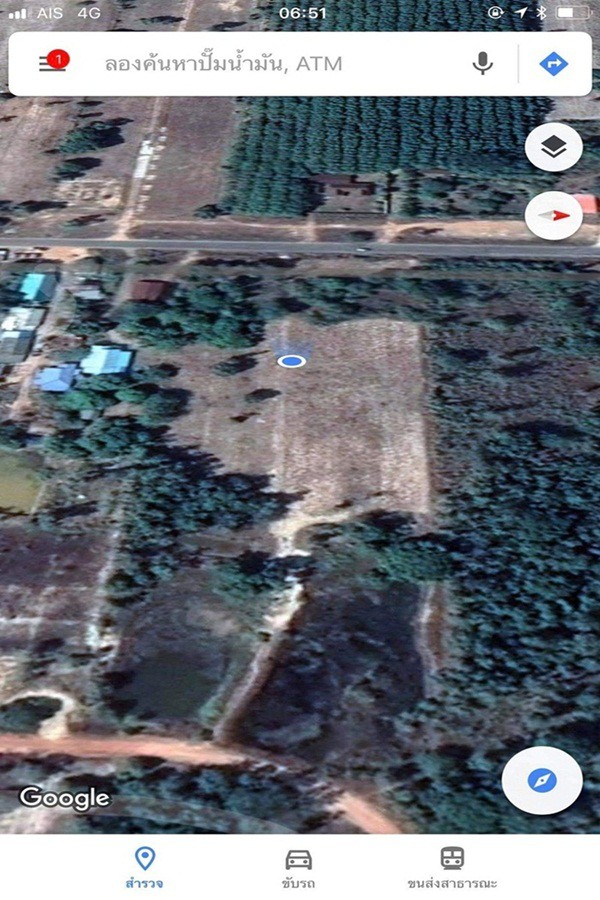Tap the search field for gas stations, ATM
The height and width of the screenshot is (900, 600).
260,64
